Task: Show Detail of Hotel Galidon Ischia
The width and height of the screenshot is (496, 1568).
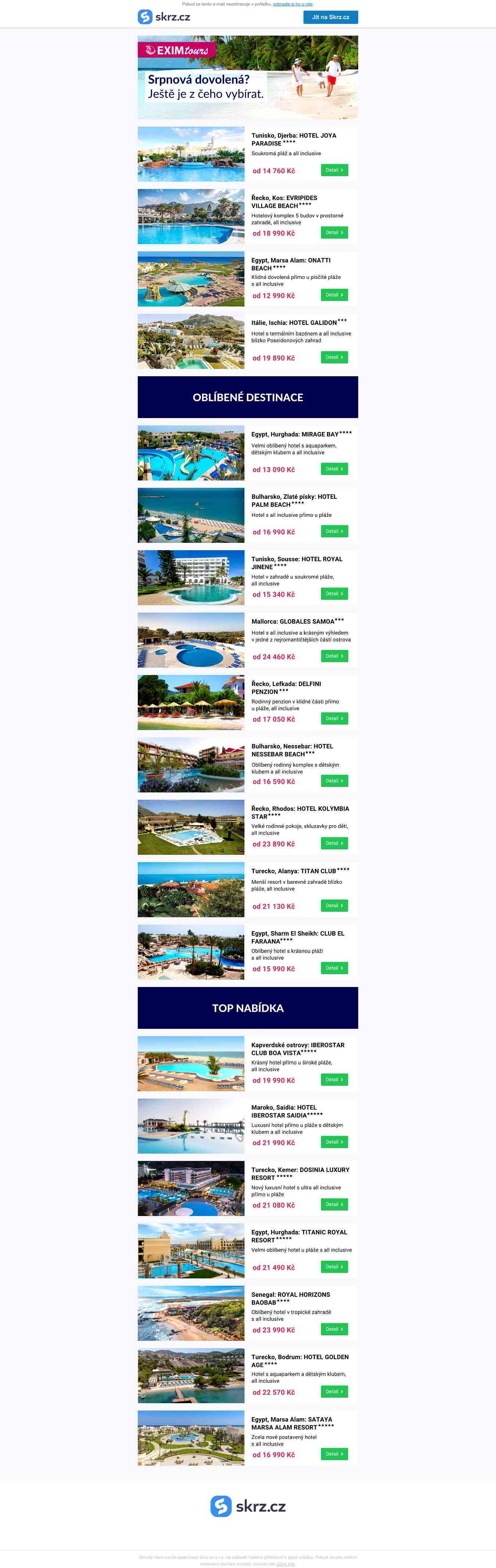Action: [334, 357]
